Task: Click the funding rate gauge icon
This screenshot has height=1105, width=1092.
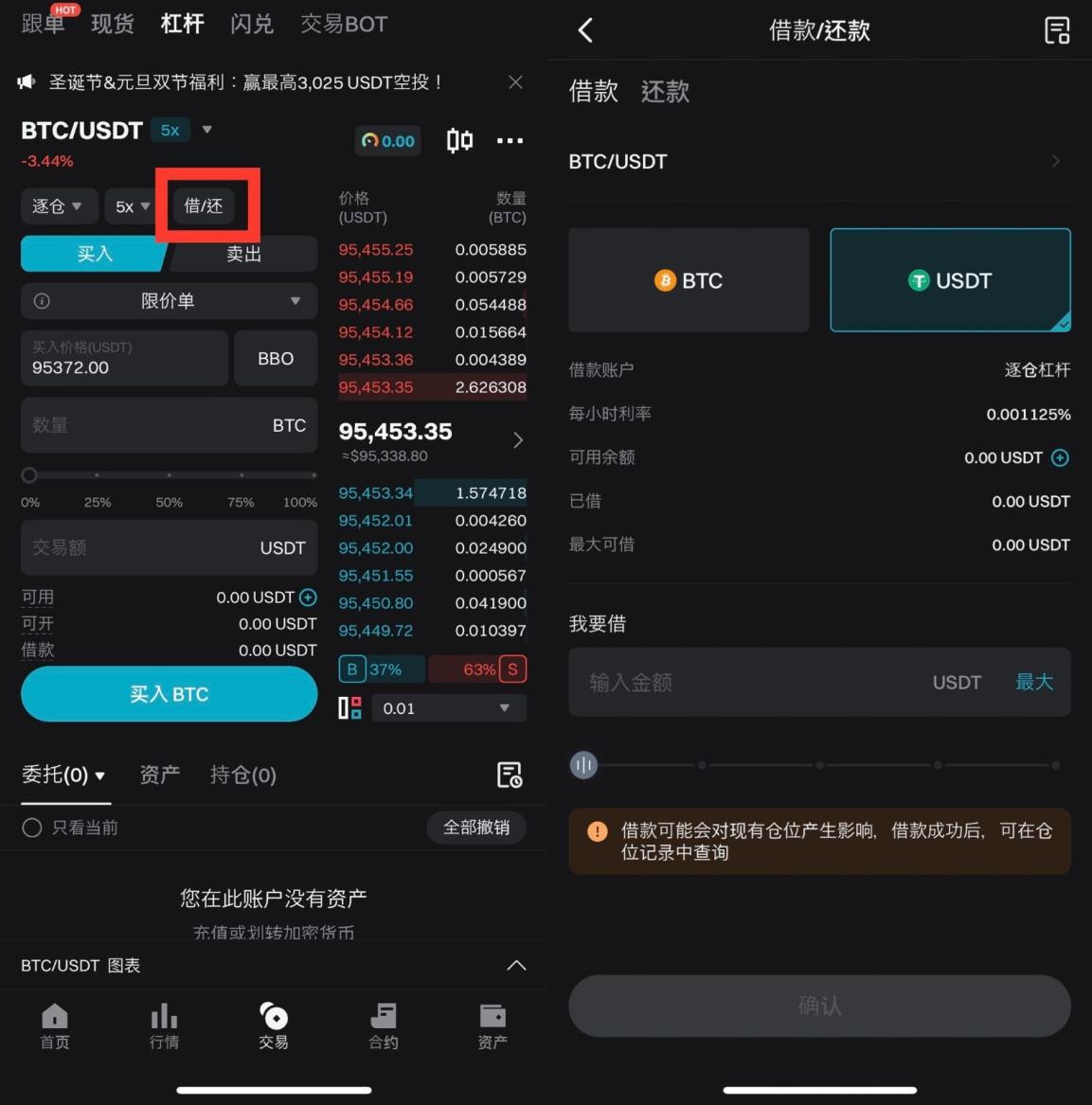Action: click(x=387, y=140)
